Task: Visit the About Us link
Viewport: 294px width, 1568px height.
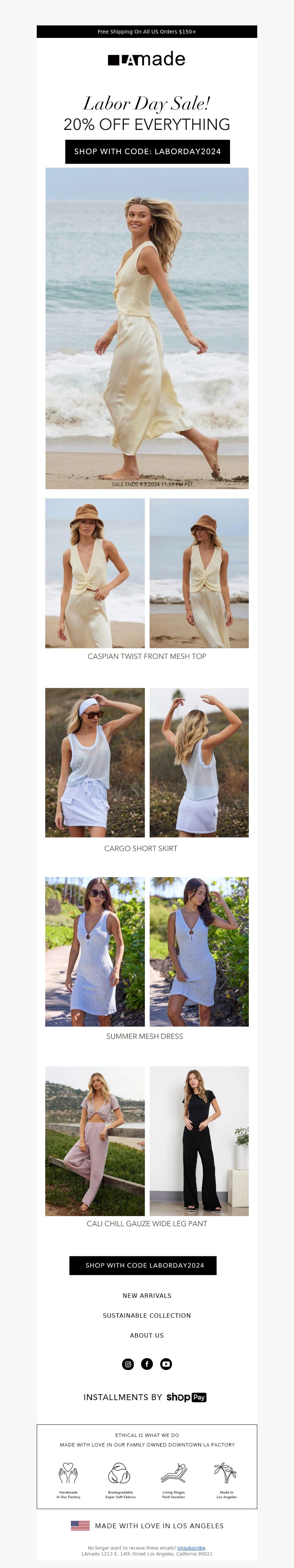Action: [x=147, y=1335]
